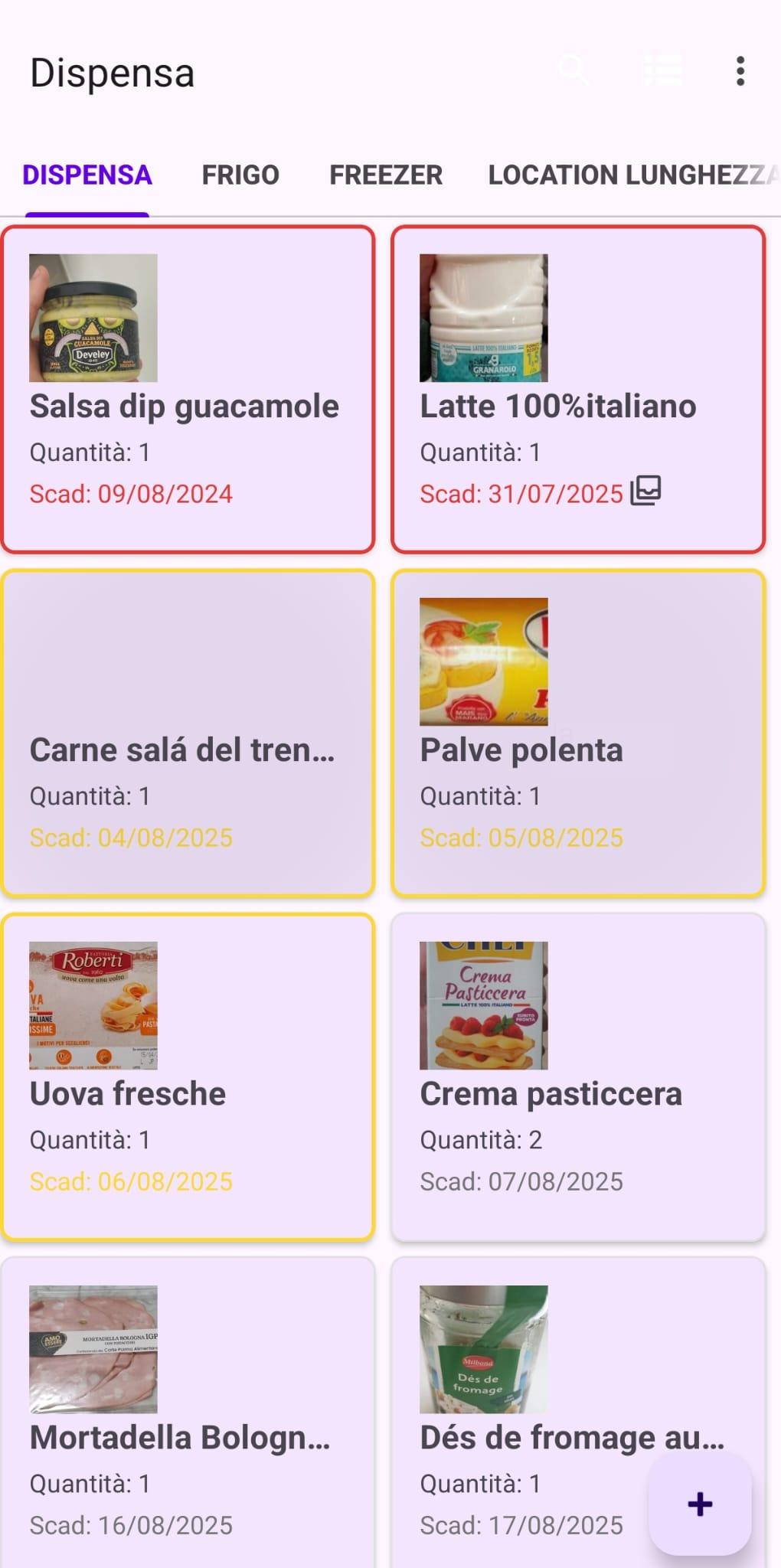This screenshot has height=1568, width=781.
Task: Select the Dispensa tab
Action: (x=87, y=175)
